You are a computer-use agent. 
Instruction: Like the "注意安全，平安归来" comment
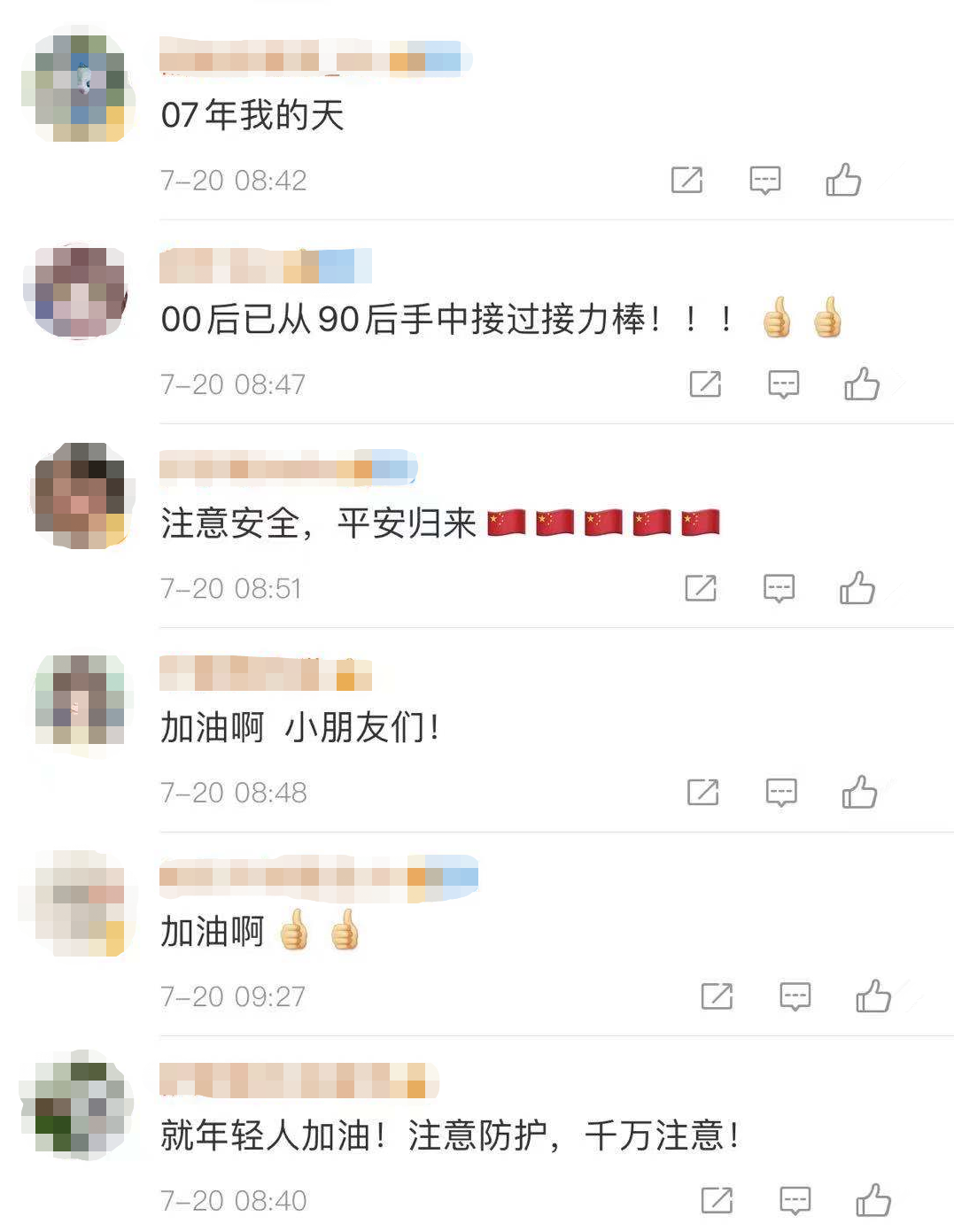857,588
